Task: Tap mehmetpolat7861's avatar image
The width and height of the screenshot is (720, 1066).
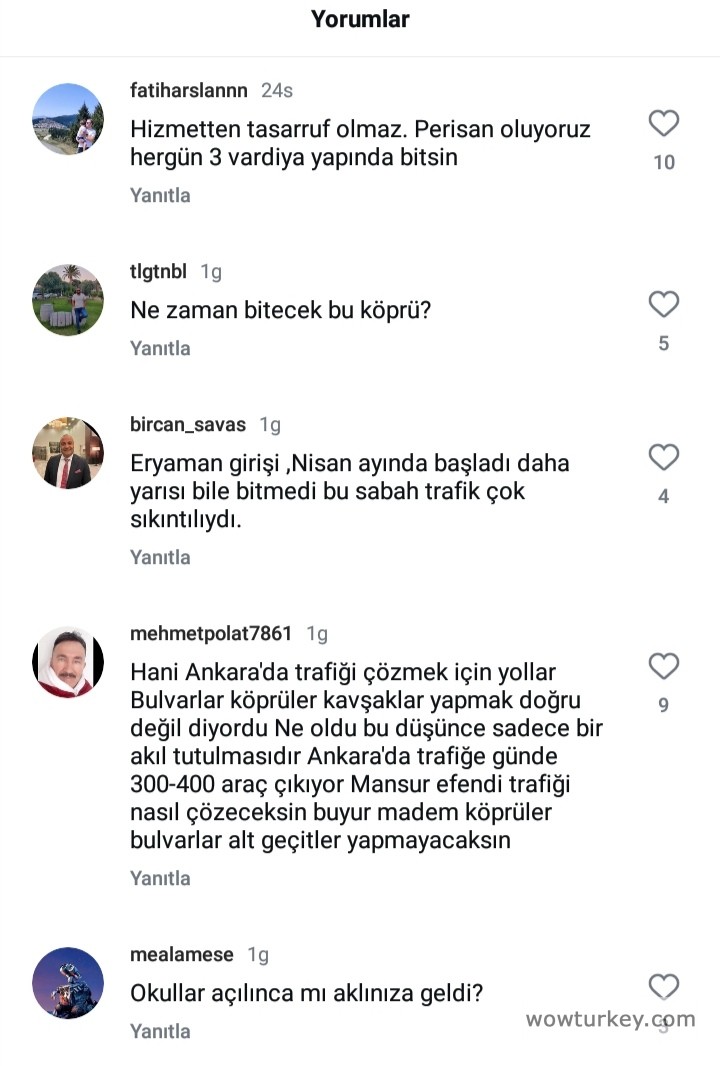Action: [67, 661]
